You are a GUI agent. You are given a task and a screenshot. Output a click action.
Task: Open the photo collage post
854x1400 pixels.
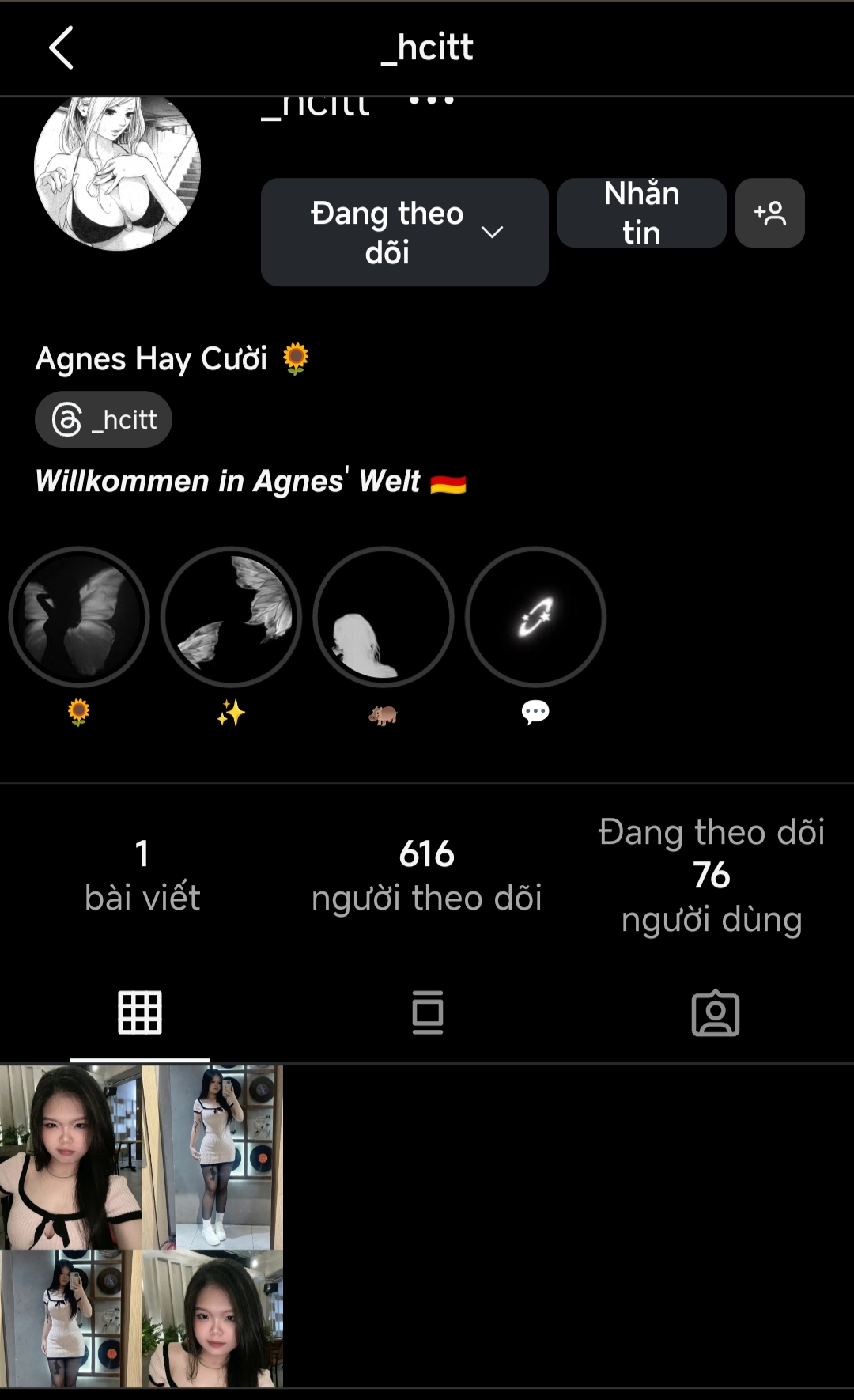tap(142, 1226)
